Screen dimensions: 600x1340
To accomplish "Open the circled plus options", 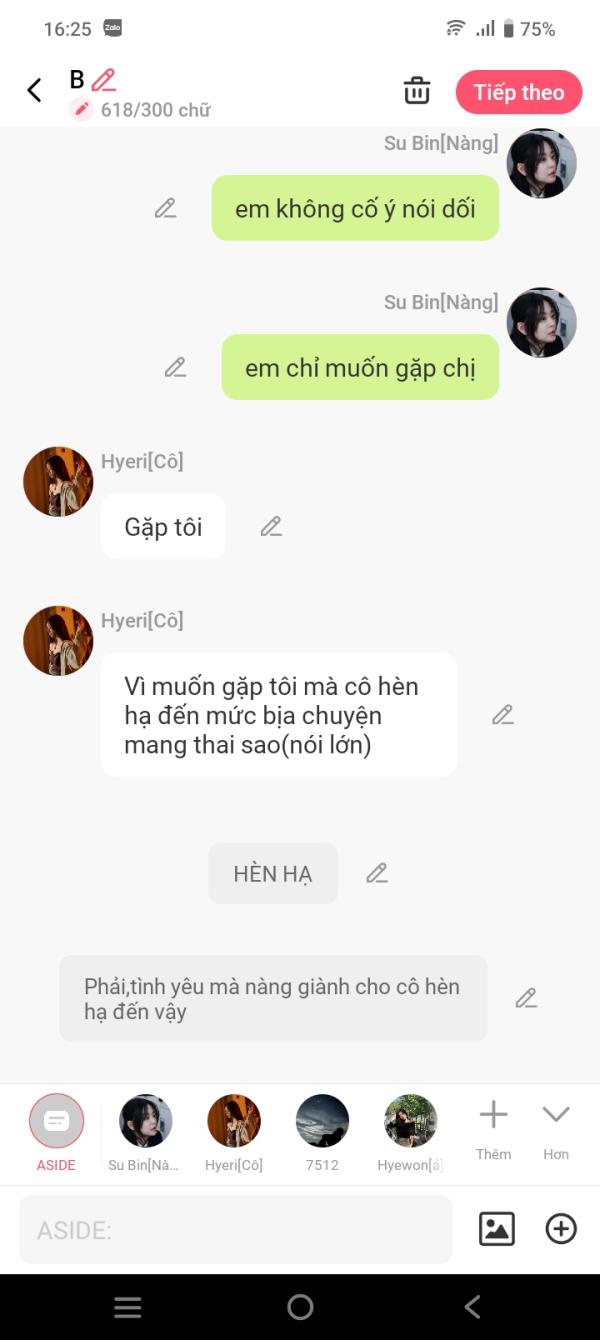I will pos(561,1229).
